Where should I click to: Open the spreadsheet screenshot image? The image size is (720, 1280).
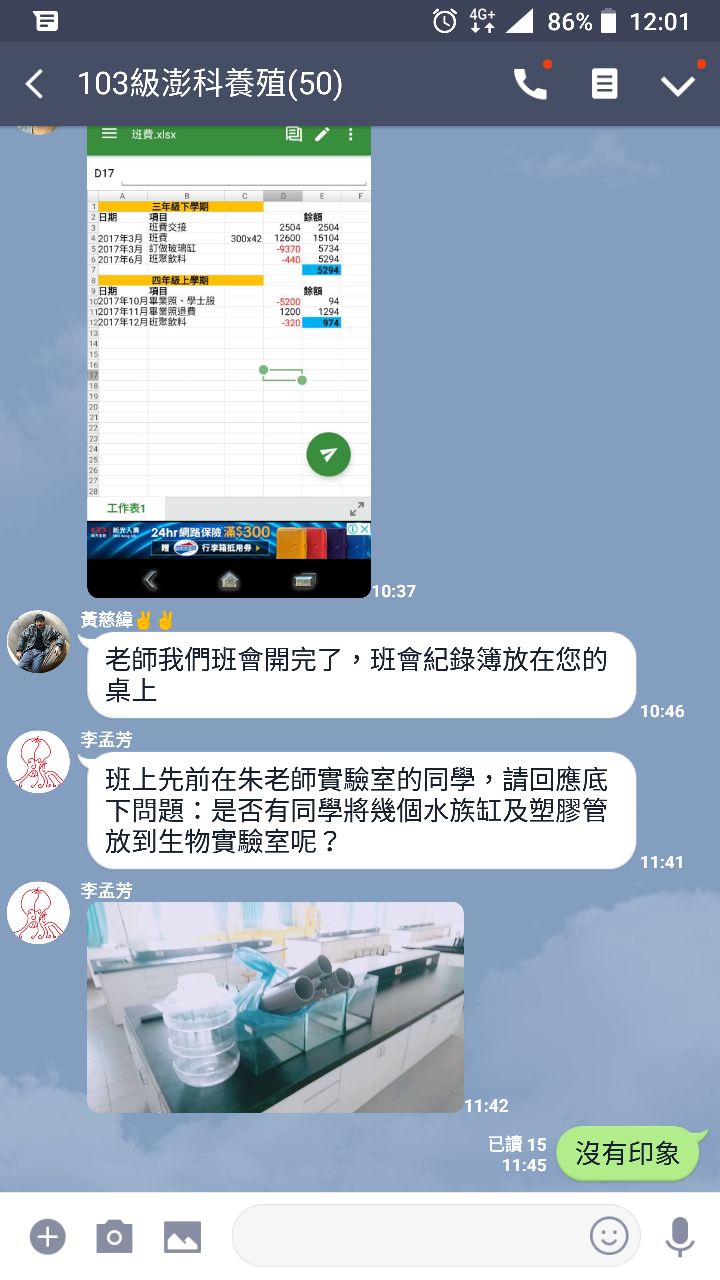click(x=229, y=360)
